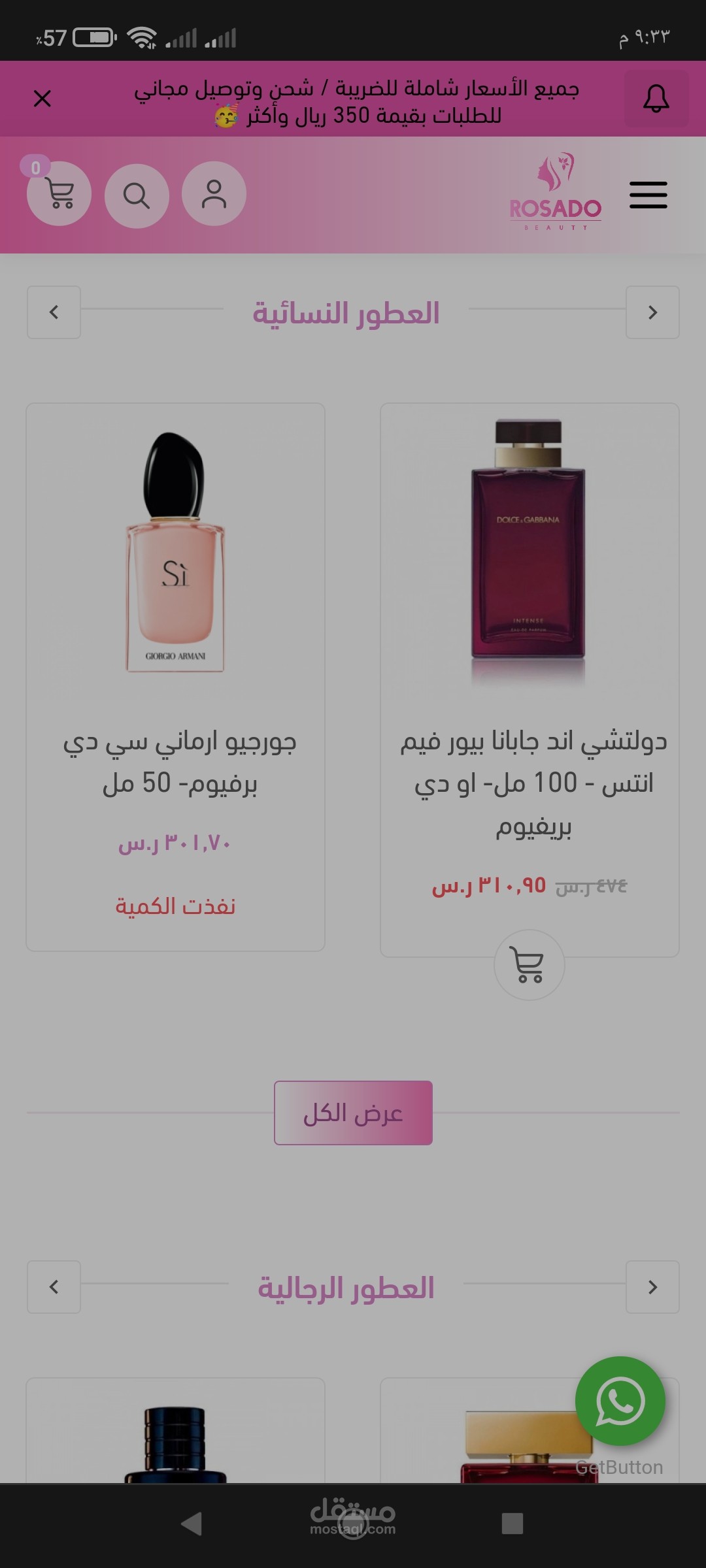Tap the left arrow in العطور الرجالية
The image size is (706, 1568).
54,1287
